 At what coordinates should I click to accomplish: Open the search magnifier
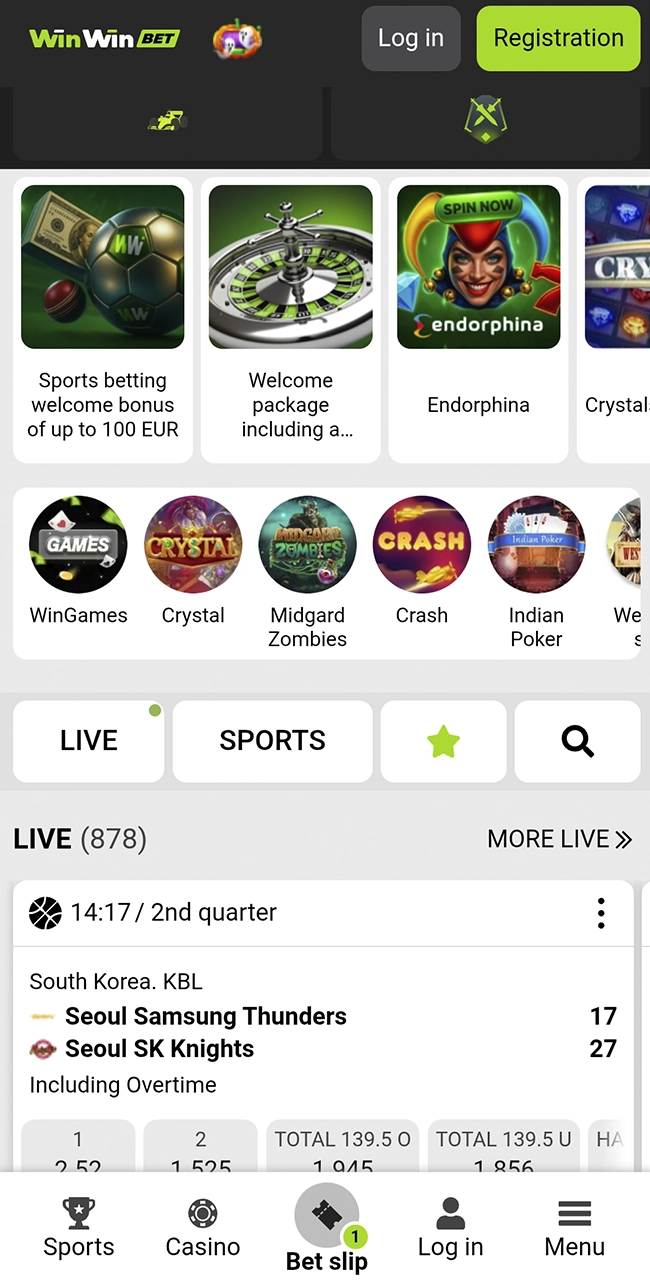pyautogui.click(x=577, y=741)
